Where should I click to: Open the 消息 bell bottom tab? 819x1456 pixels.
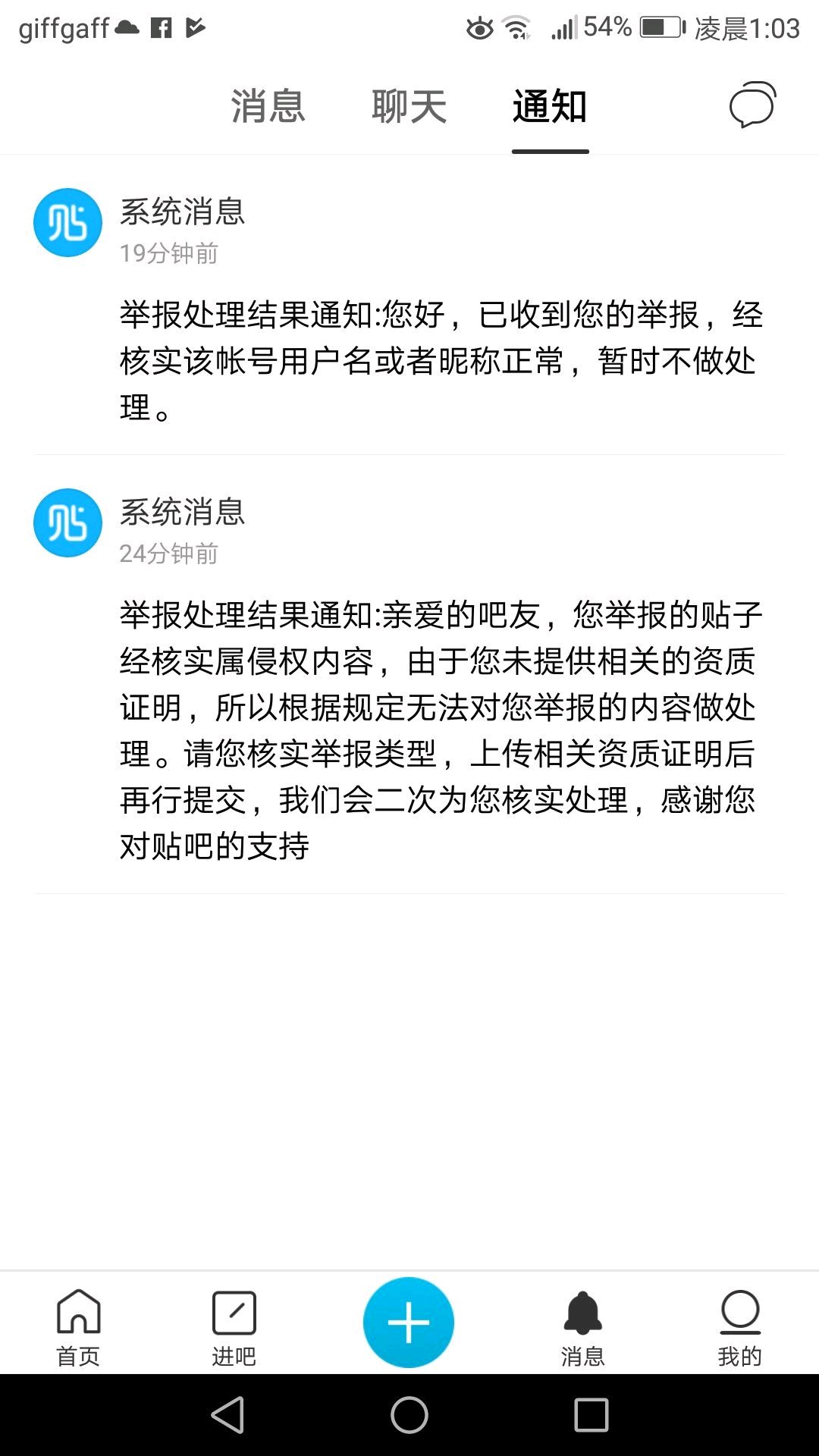[582, 1327]
